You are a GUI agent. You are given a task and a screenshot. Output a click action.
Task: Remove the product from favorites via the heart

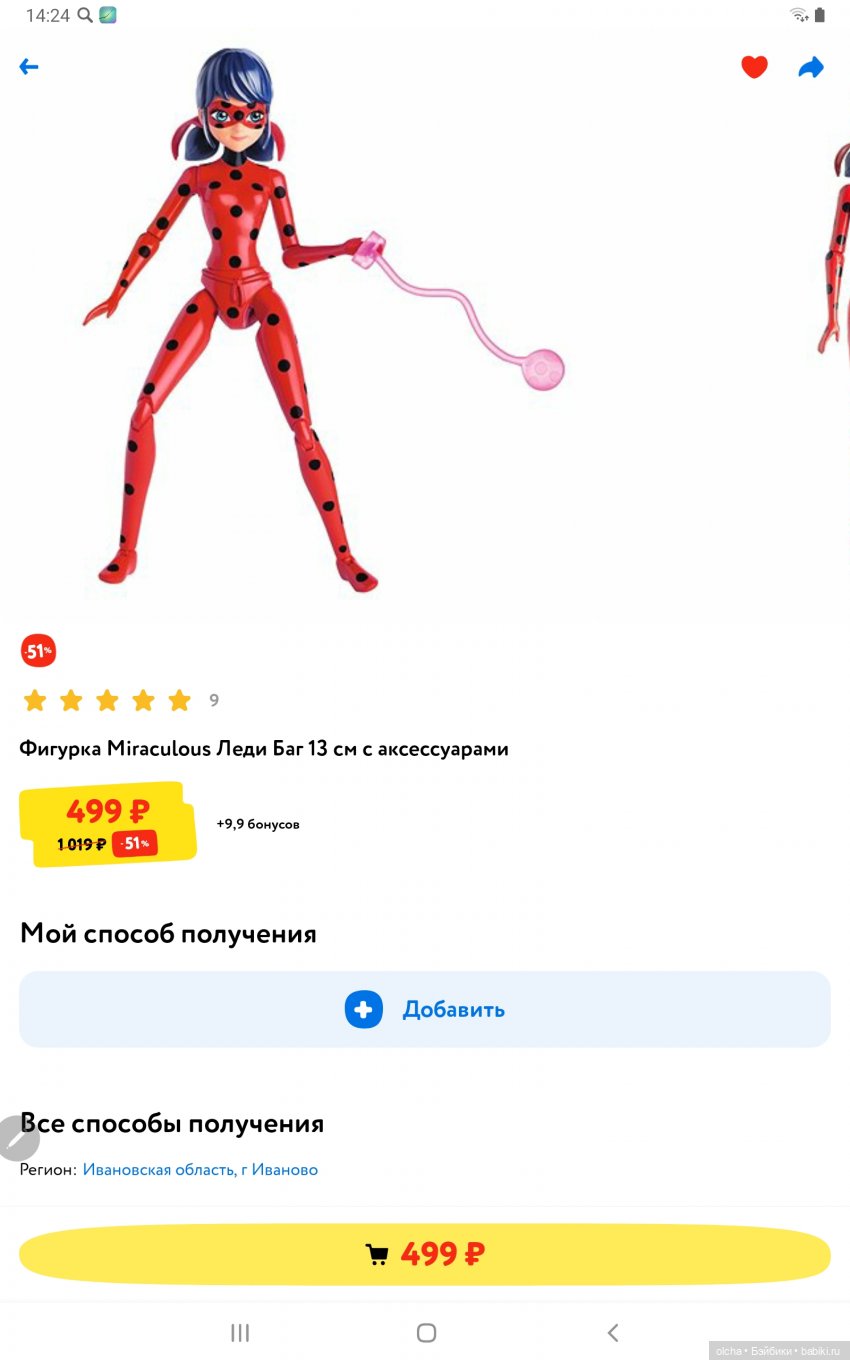point(754,67)
